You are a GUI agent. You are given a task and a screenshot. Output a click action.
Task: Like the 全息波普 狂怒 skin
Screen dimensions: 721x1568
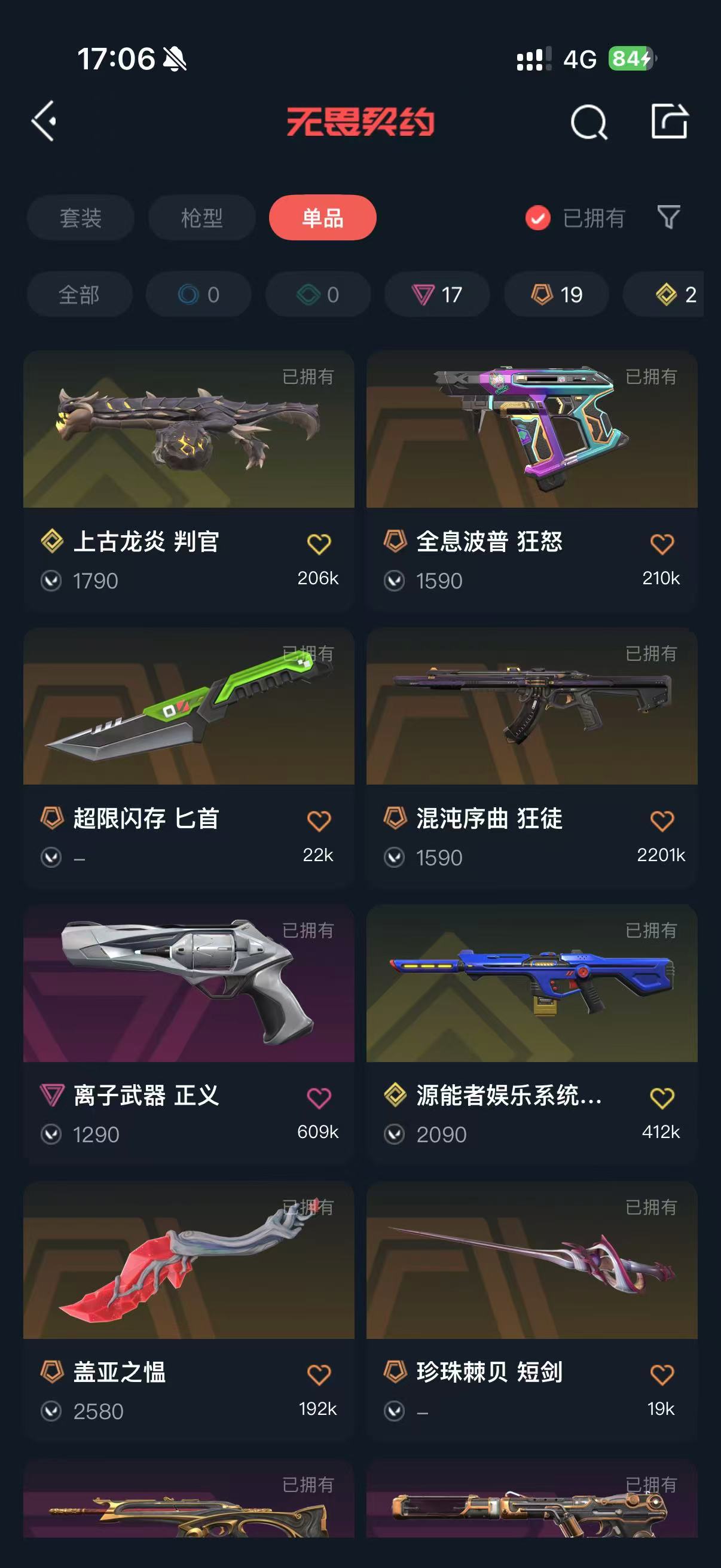point(662,544)
